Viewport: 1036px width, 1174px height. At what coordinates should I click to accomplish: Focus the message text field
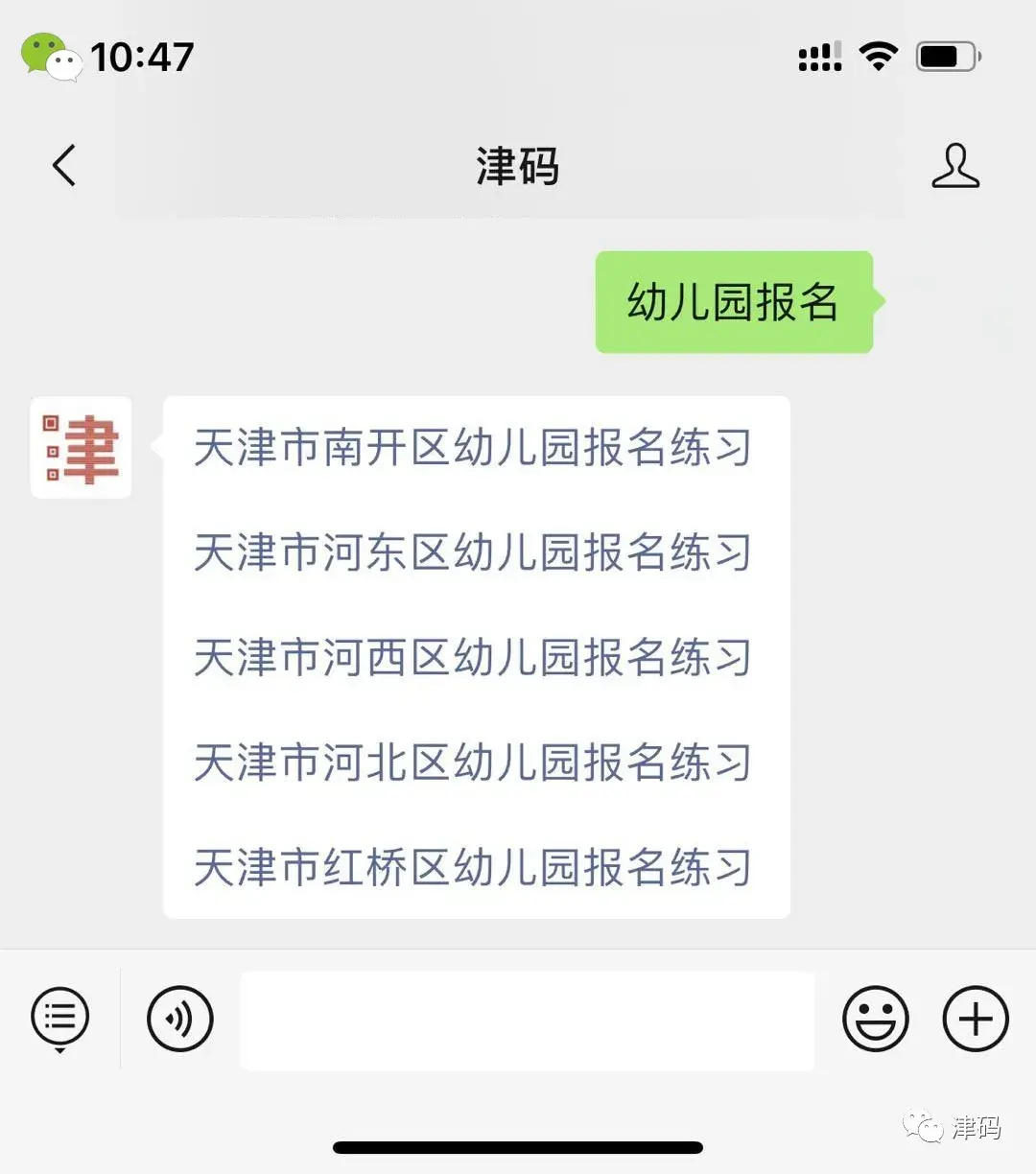[527, 1020]
